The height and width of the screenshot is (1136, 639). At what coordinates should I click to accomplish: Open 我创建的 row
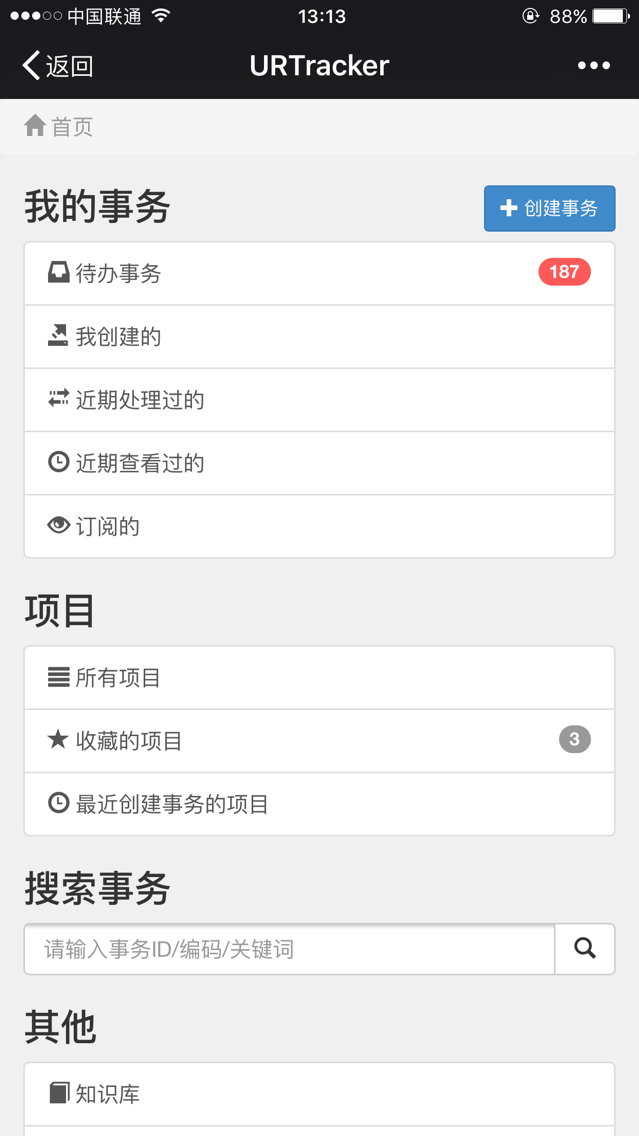[320, 337]
